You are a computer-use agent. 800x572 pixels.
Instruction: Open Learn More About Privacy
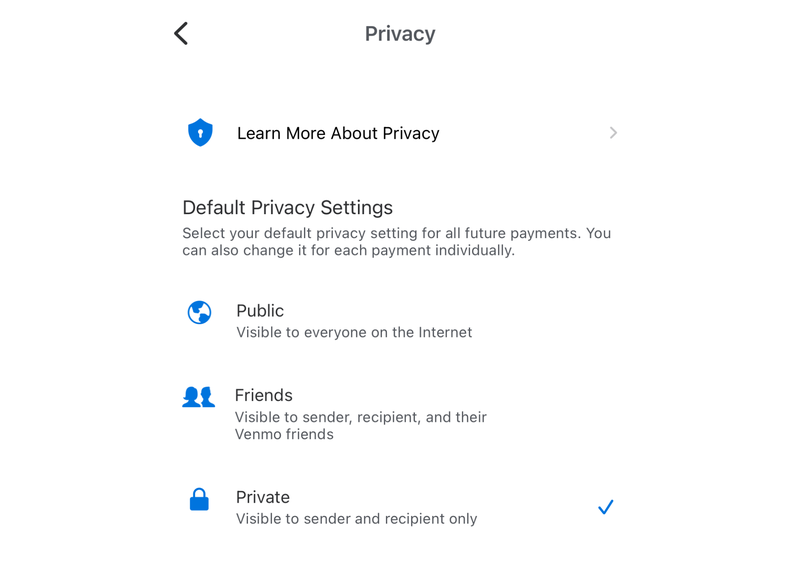pyautogui.click(x=338, y=133)
